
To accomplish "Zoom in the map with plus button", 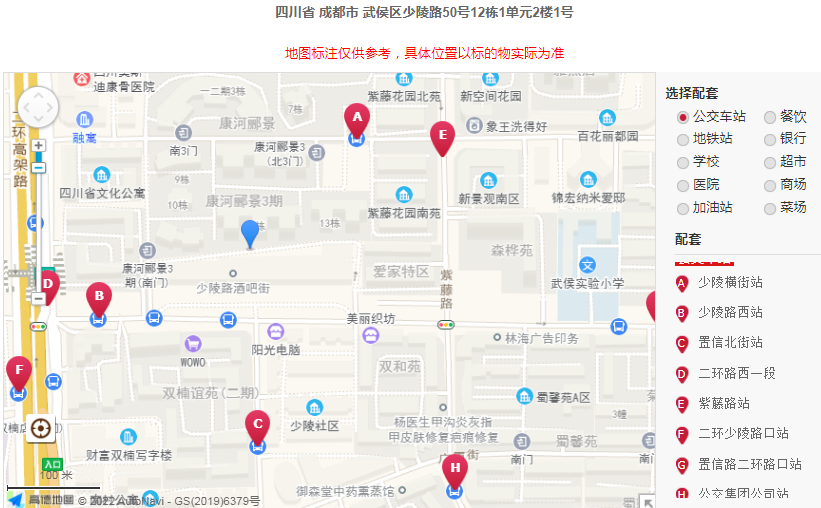I will [x=38, y=146].
